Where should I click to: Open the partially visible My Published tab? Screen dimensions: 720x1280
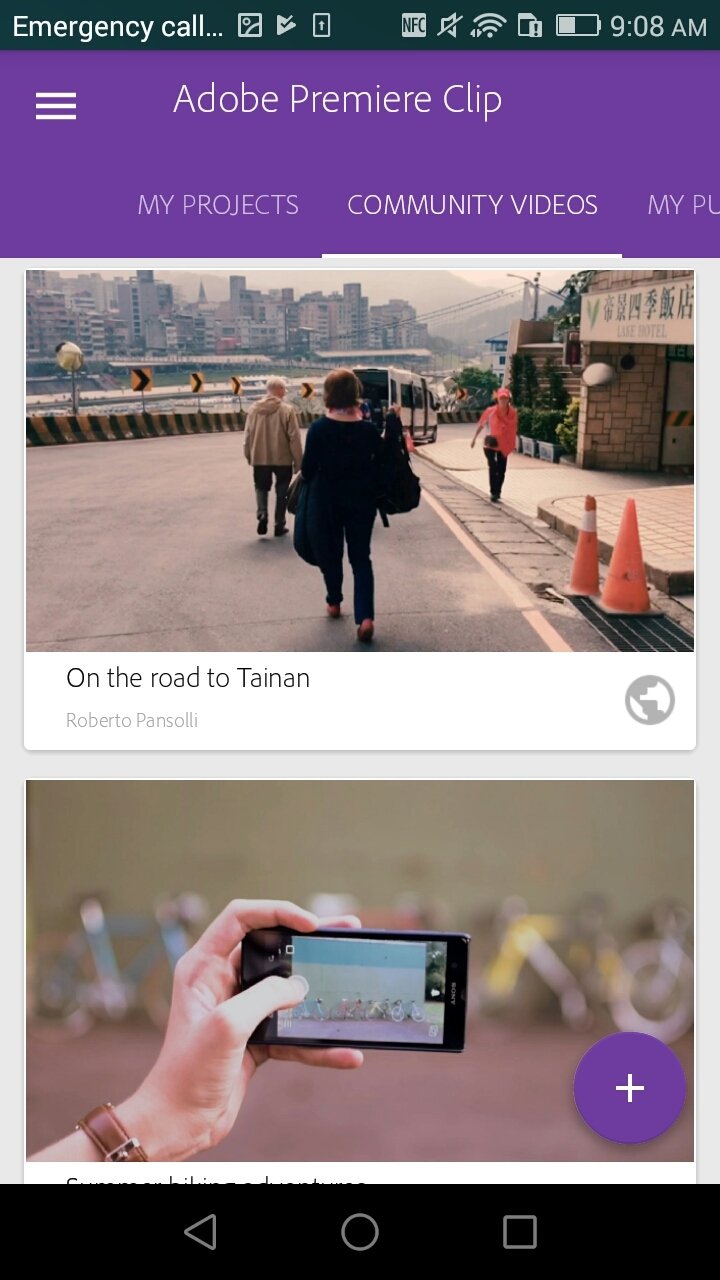click(683, 205)
